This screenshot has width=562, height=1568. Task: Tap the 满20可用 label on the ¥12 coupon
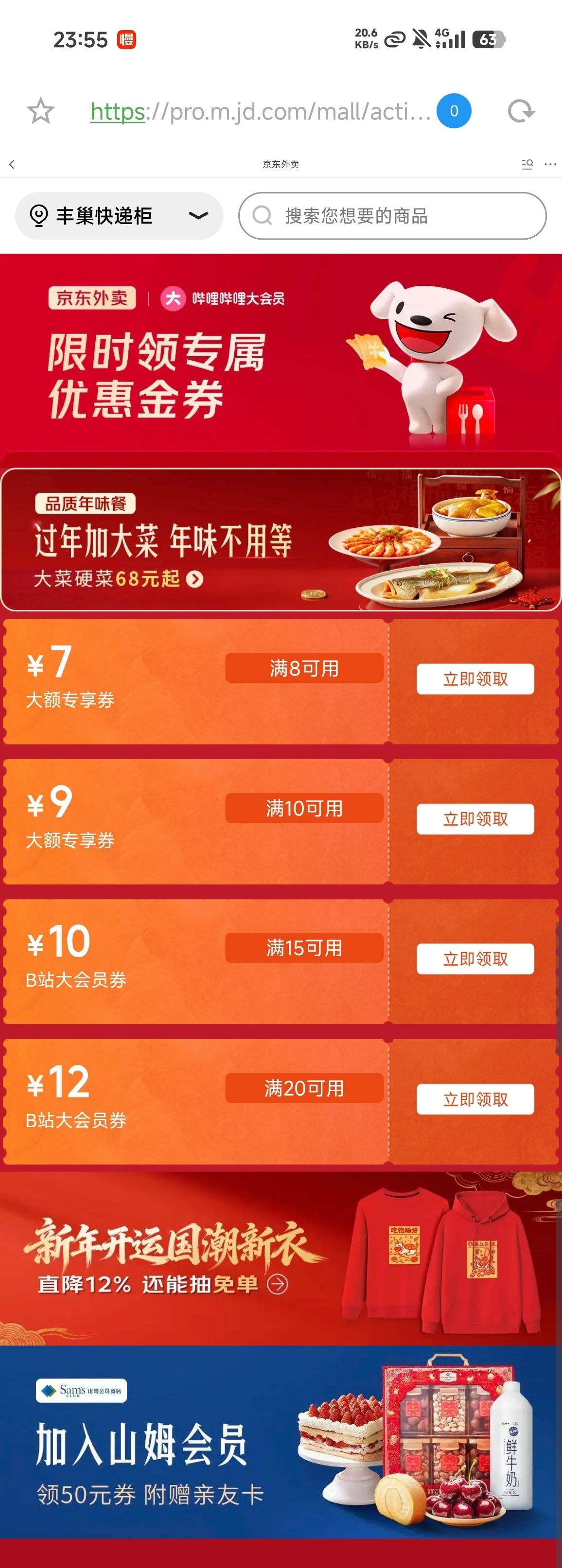(304, 1087)
